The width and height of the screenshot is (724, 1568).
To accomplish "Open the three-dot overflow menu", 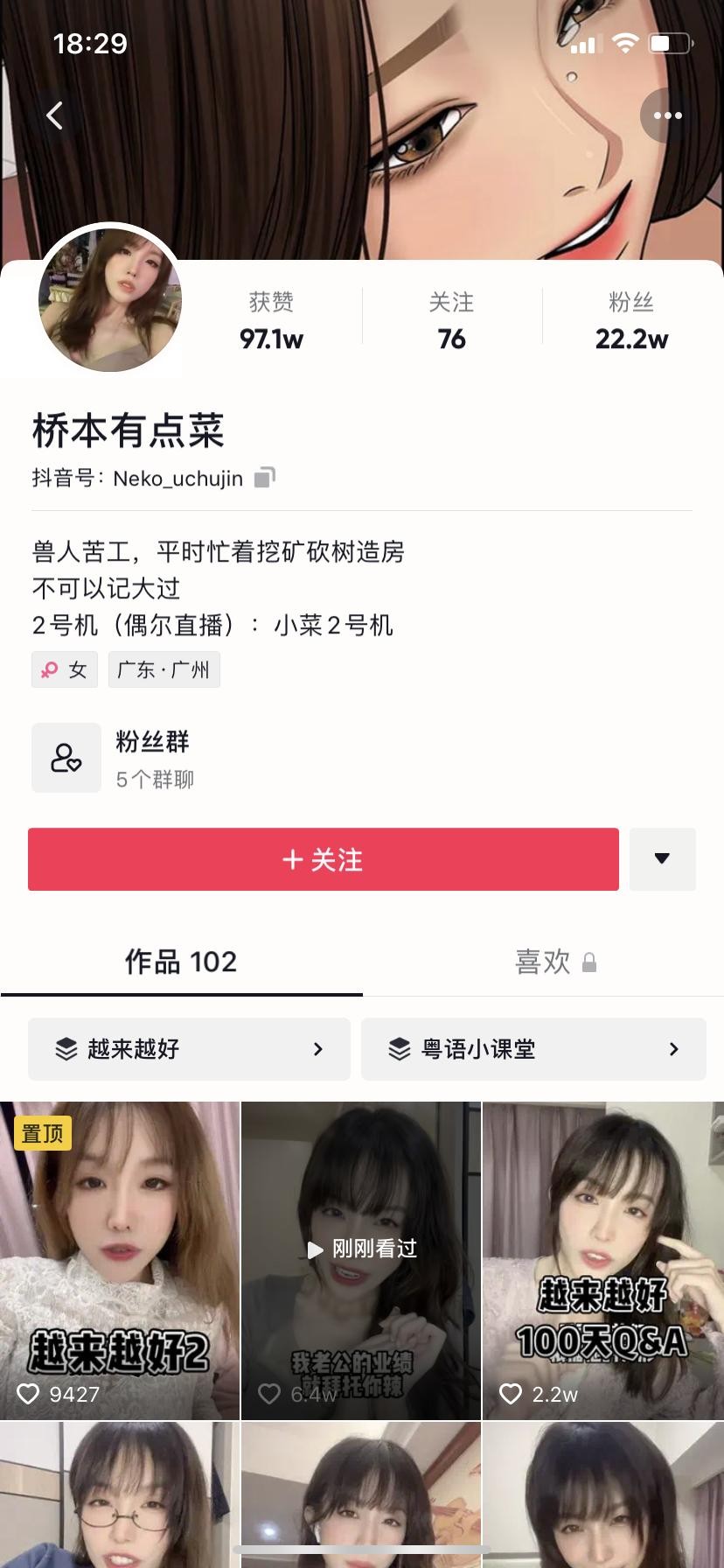I will pos(667,115).
